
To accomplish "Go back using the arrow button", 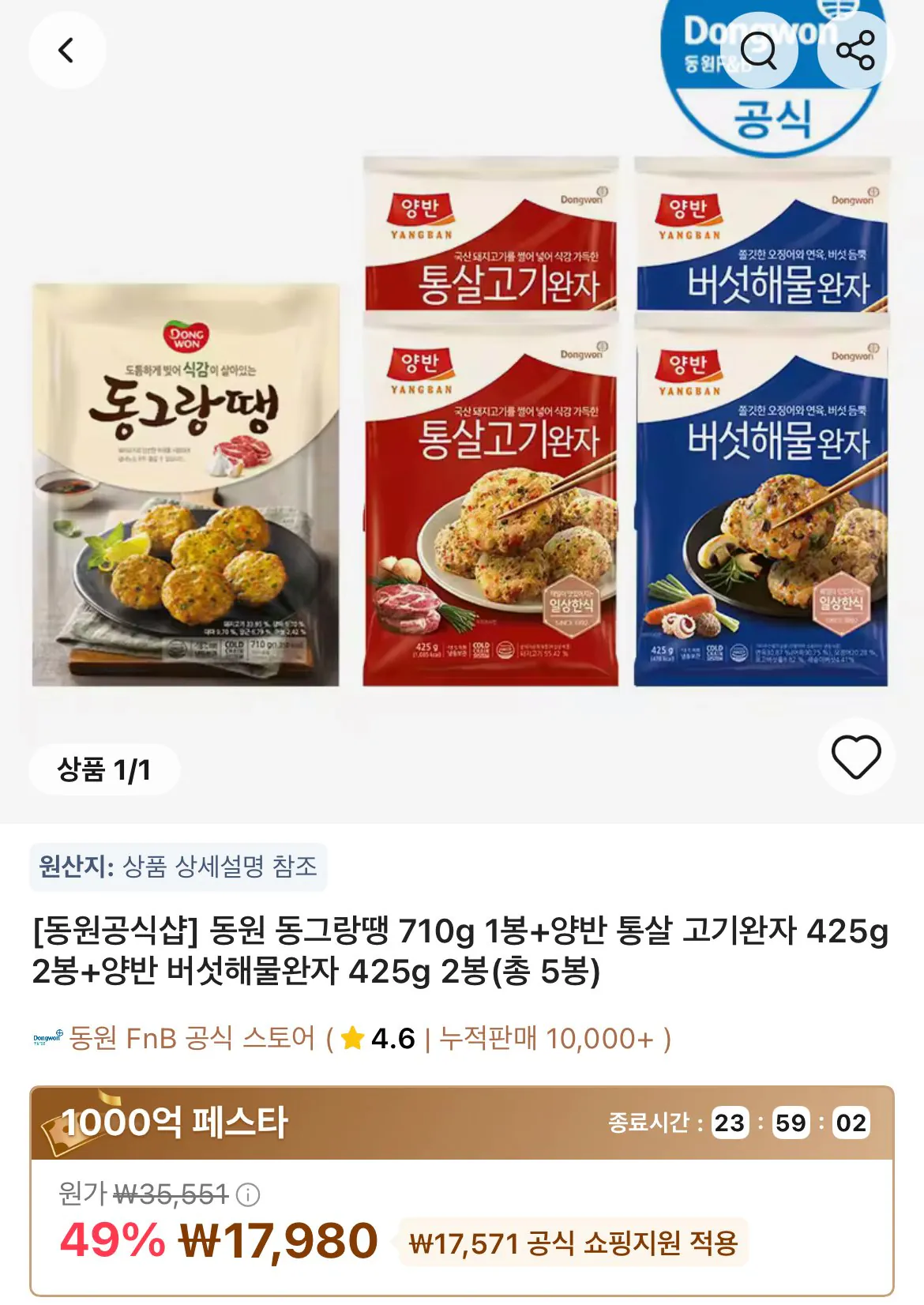I will (67, 51).
